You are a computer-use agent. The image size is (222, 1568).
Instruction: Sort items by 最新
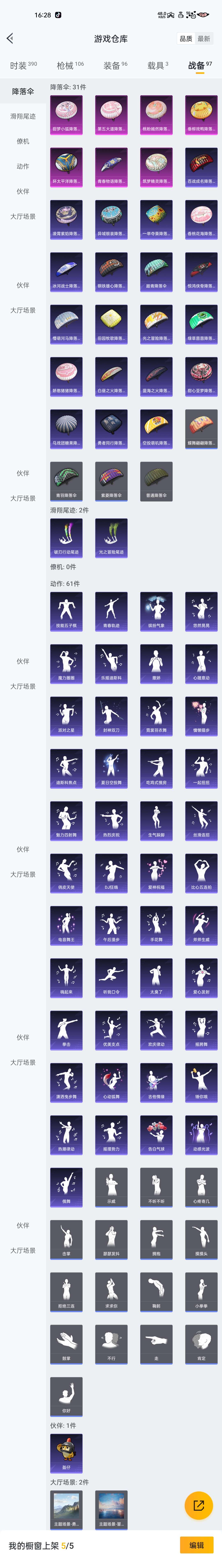tap(204, 38)
